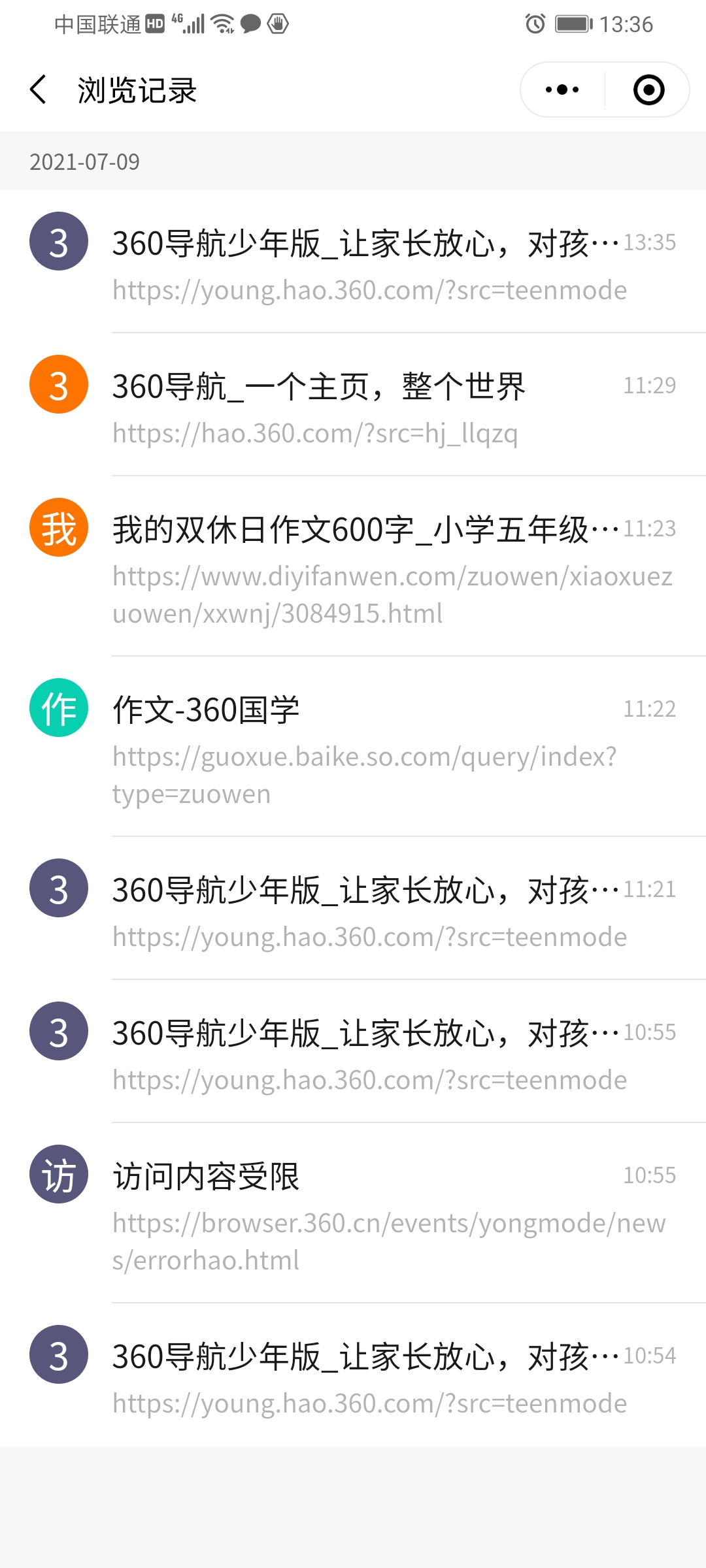Open the mini program three-dot menu
The width and height of the screenshot is (706, 1568).
(562, 90)
